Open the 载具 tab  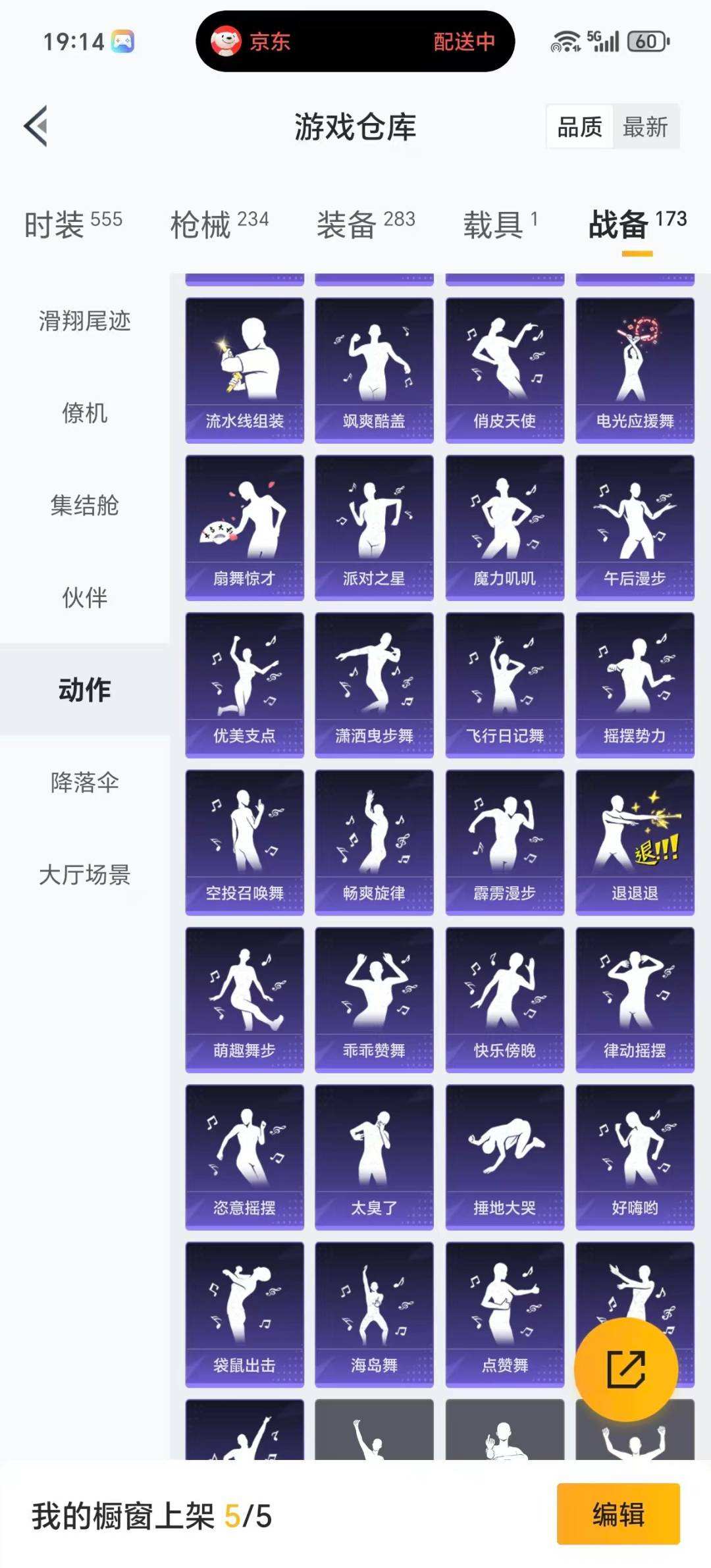[500, 224]
